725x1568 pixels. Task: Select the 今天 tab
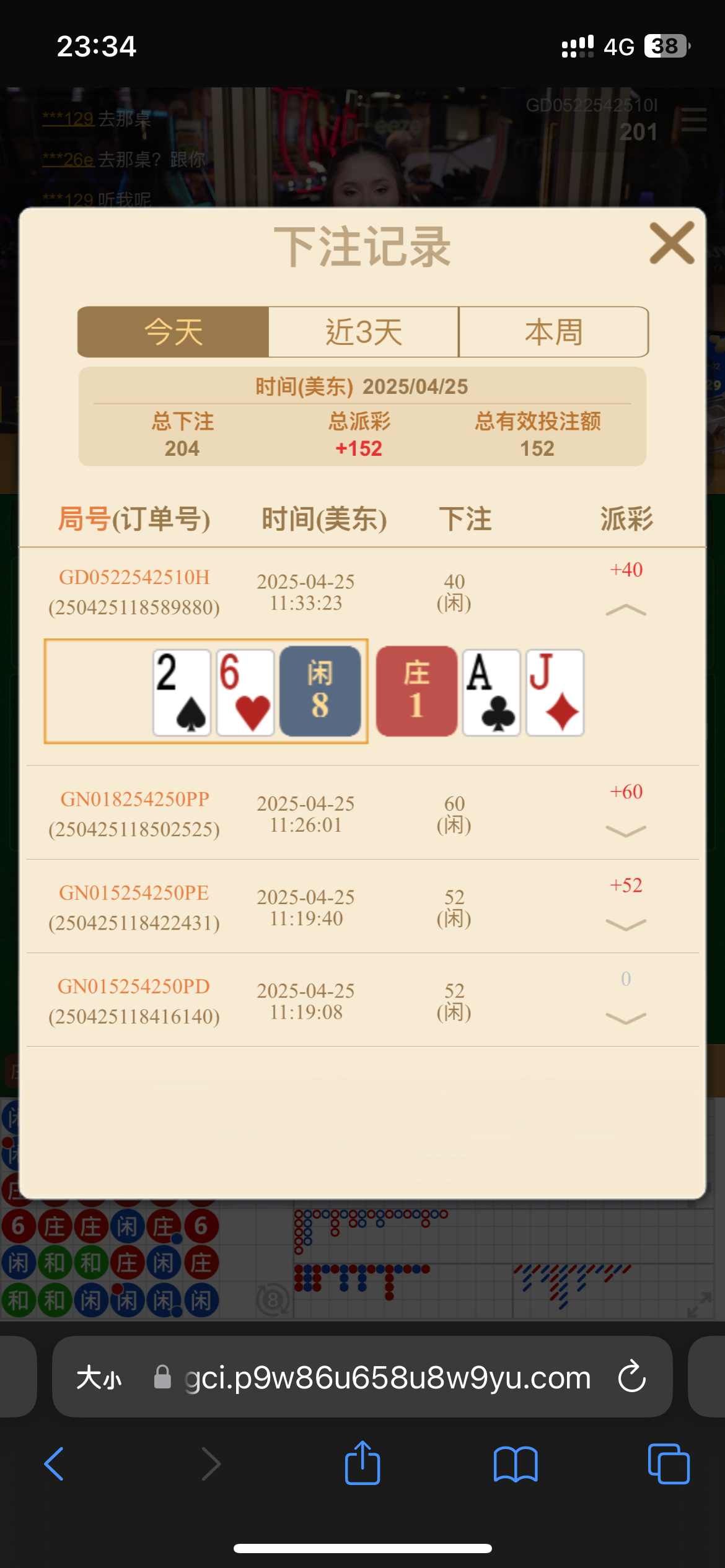click(174, 332)
